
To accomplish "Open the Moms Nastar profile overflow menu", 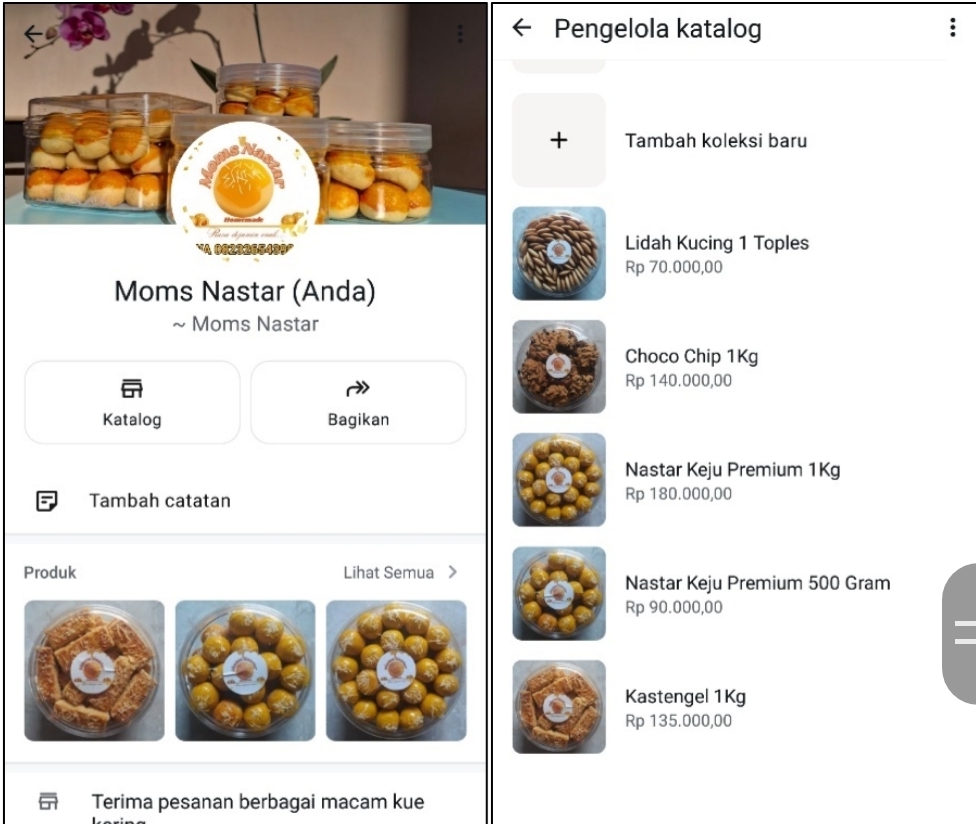I will pyautogui.click(x=460, y=33).
